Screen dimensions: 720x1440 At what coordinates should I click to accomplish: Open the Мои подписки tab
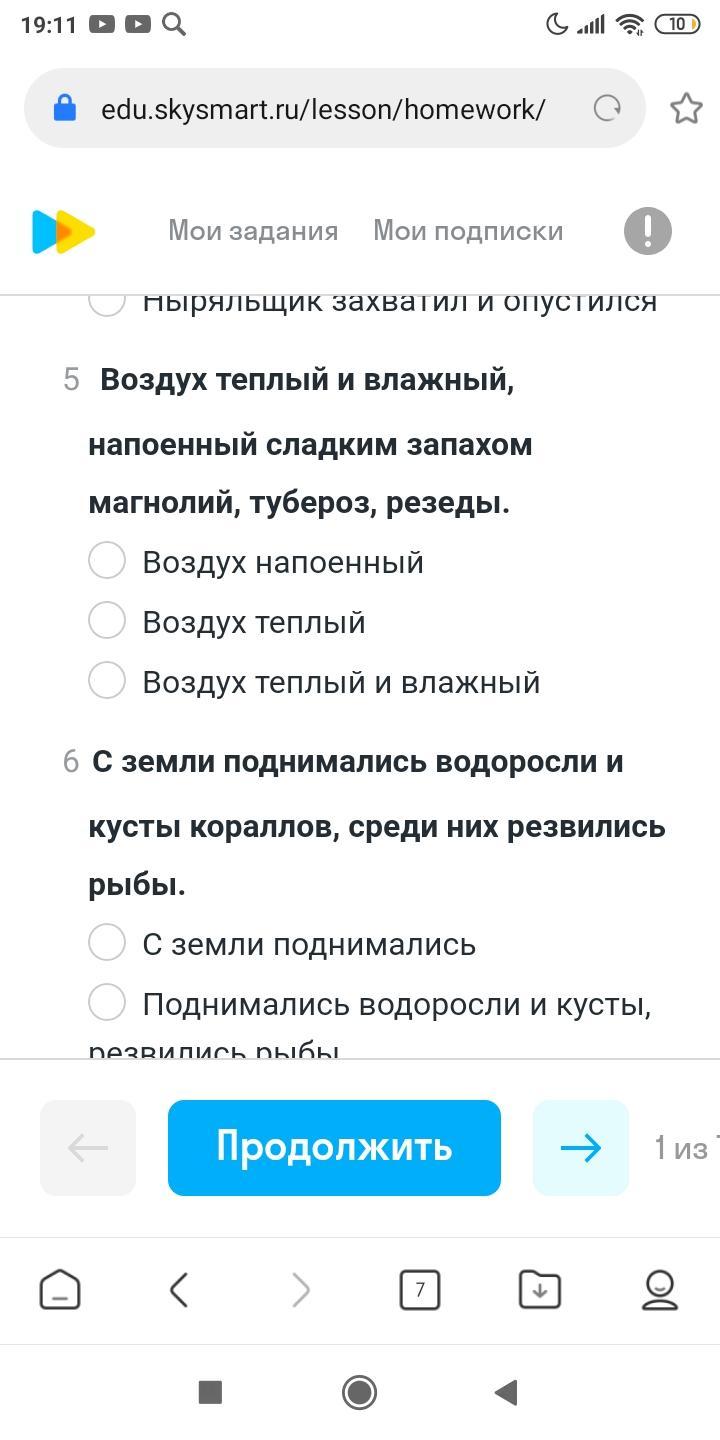[x=468, y=231]
